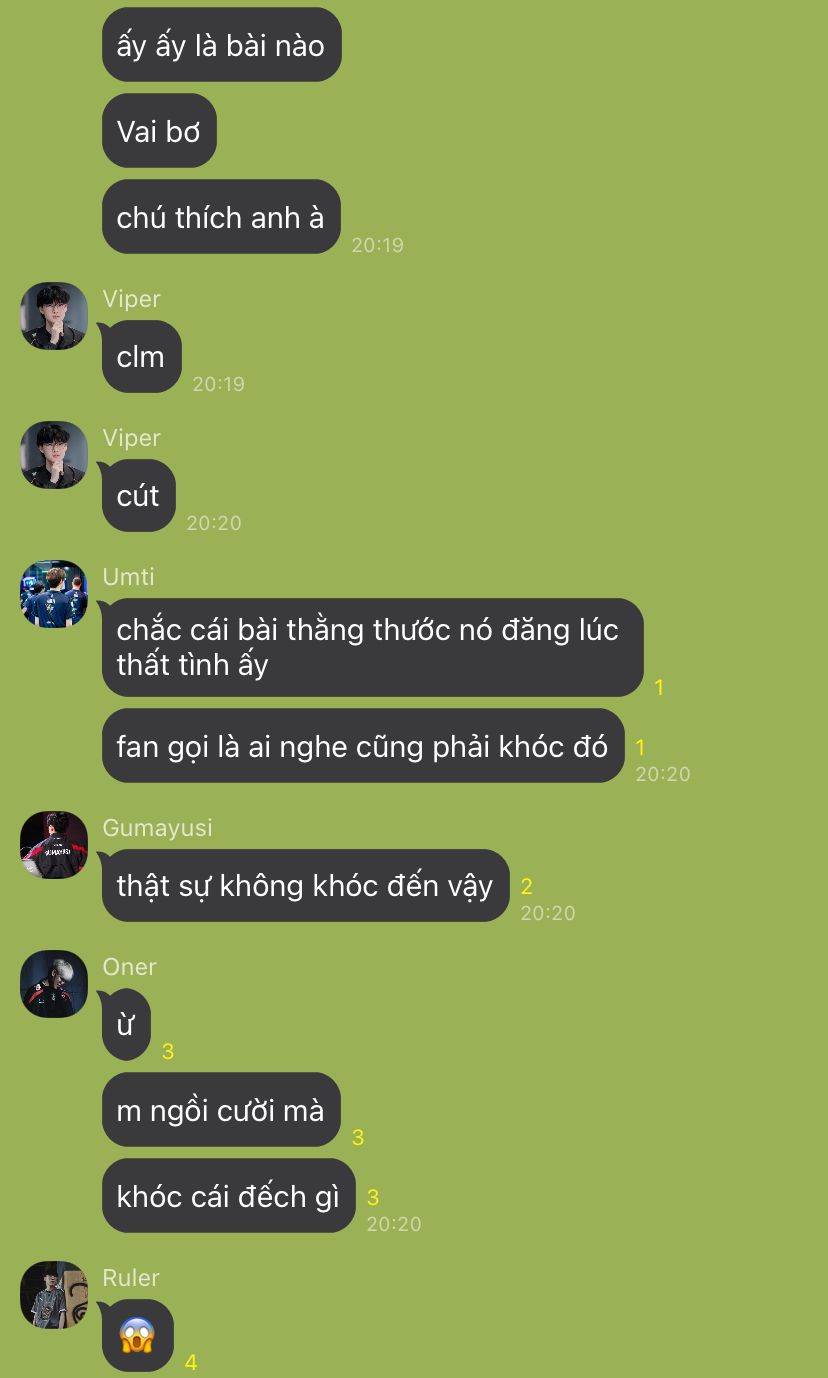The height and width of the screenshot is (1378, 828).
Task: Open Viper's avatar beside the 'cút' message
Action: (x=54, y=455)
